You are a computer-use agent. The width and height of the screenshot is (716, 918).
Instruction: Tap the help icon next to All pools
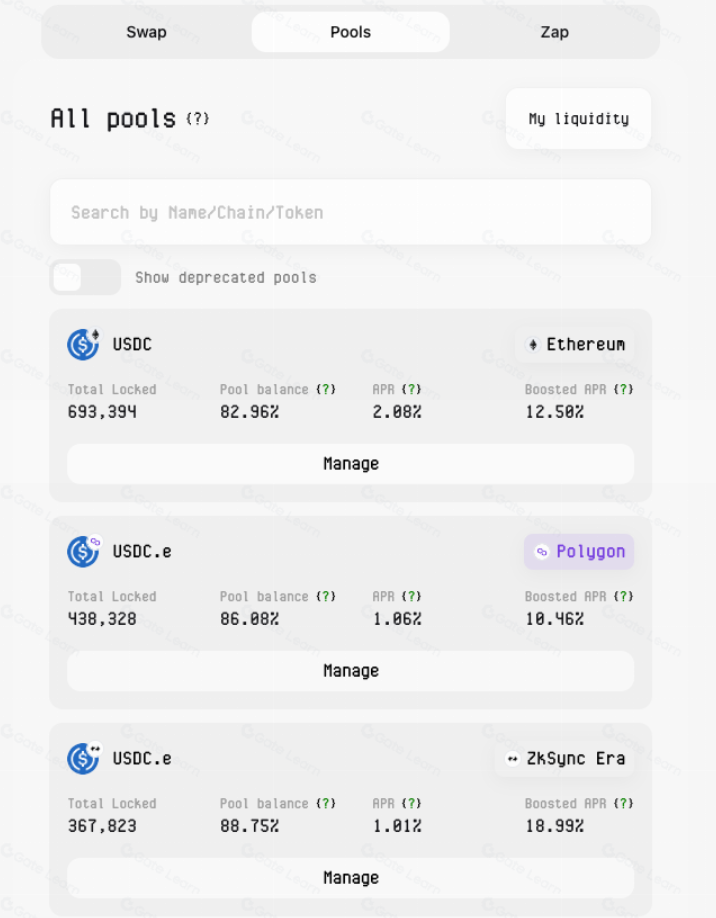[x=198, y=119]
